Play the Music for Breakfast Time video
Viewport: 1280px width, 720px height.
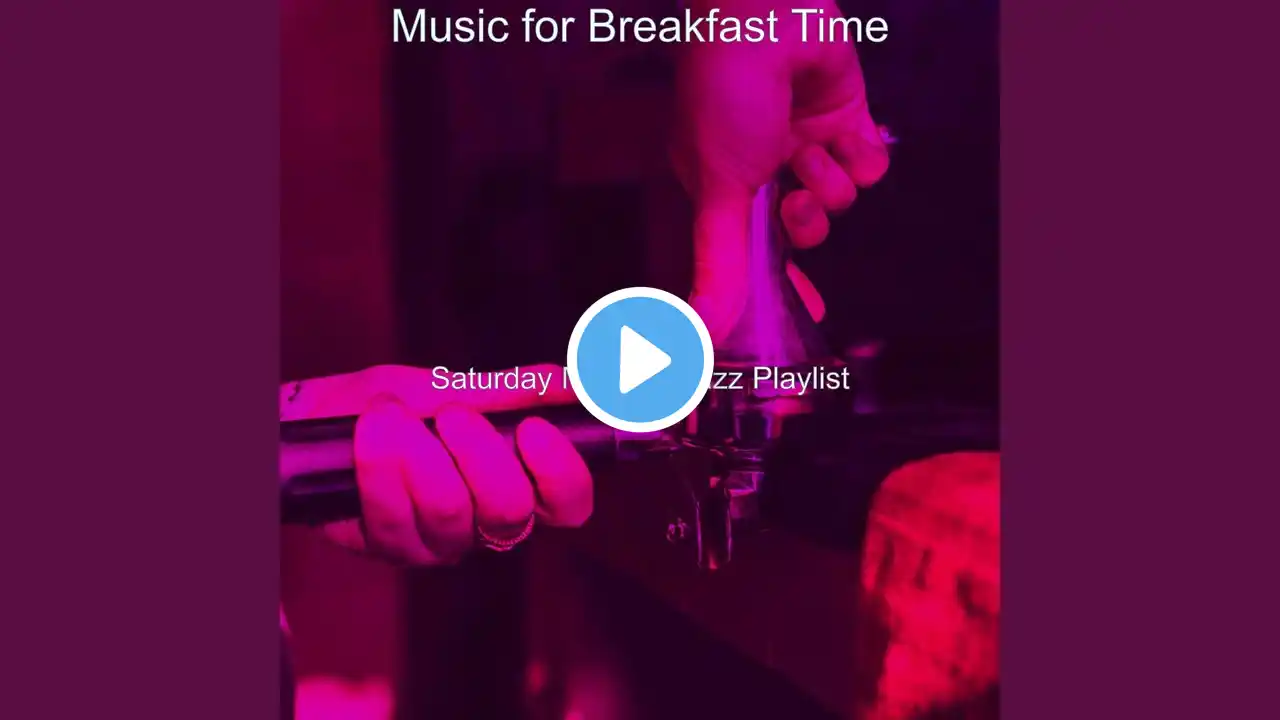click(640, 360)
